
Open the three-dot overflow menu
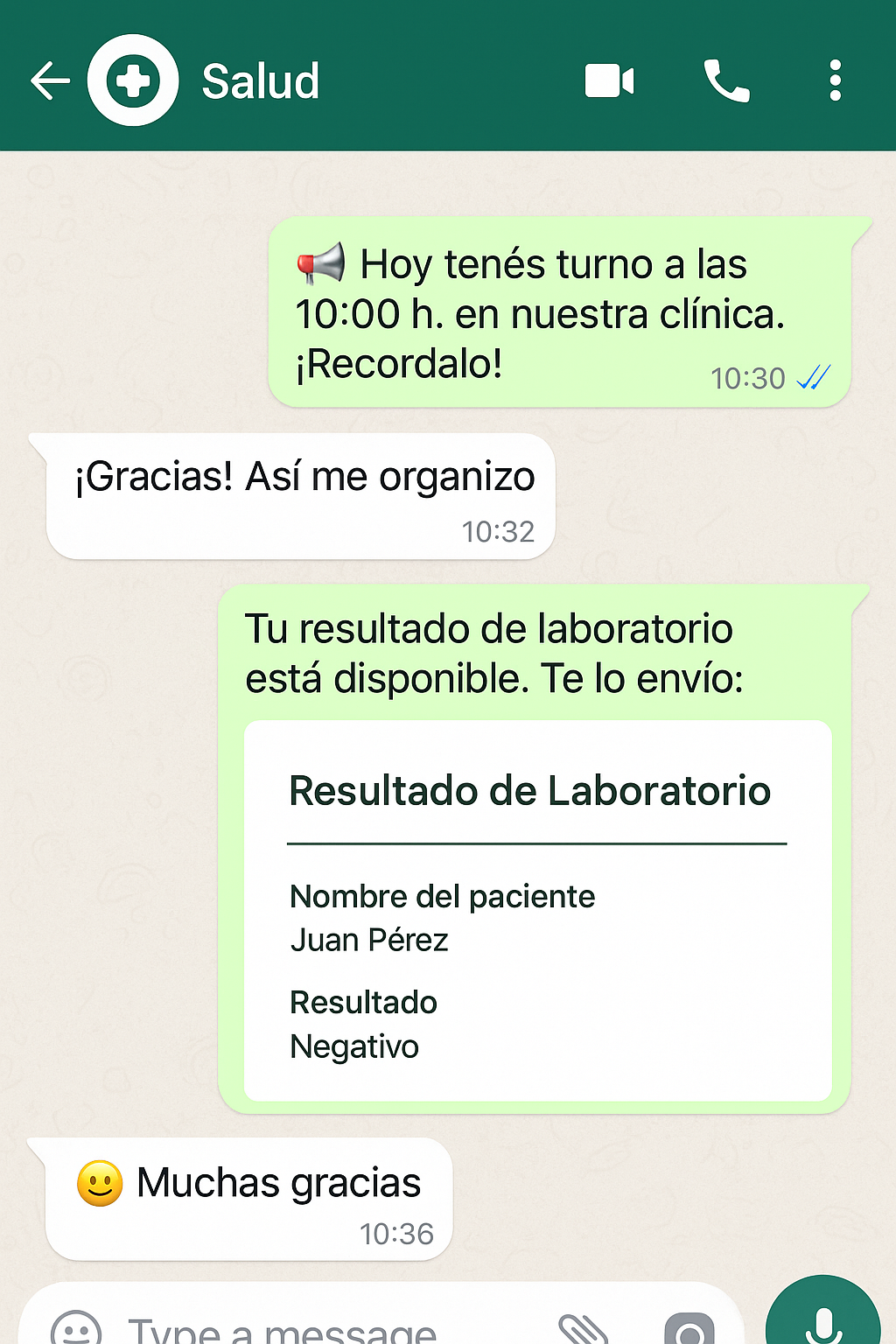pos(835,81)
